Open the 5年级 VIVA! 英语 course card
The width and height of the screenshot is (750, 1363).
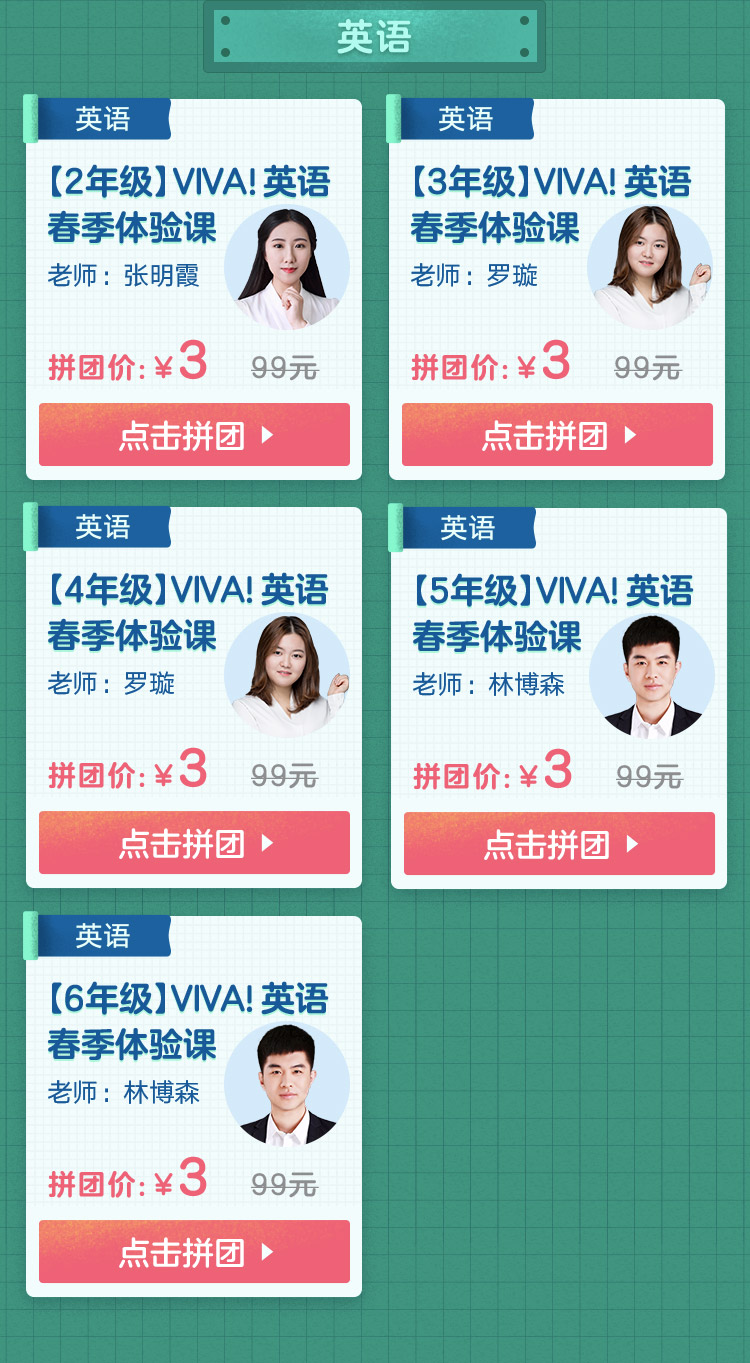[x=552, y=614]
